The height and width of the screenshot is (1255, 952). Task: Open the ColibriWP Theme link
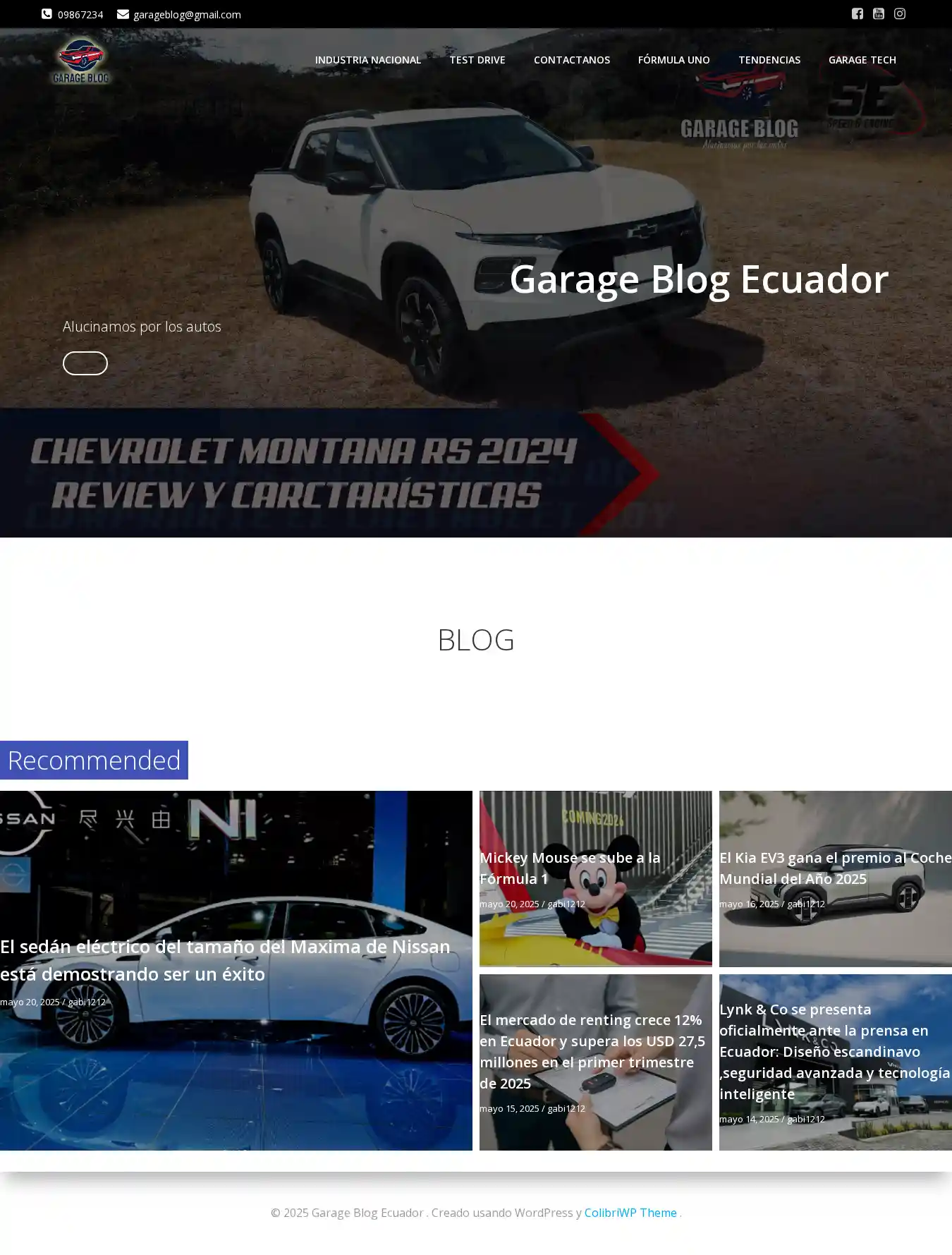630,1213
